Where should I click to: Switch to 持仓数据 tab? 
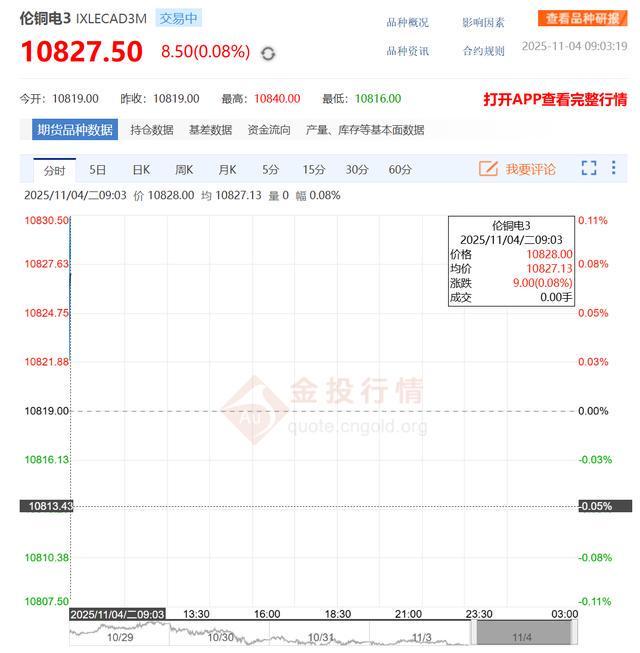(152, 130)
